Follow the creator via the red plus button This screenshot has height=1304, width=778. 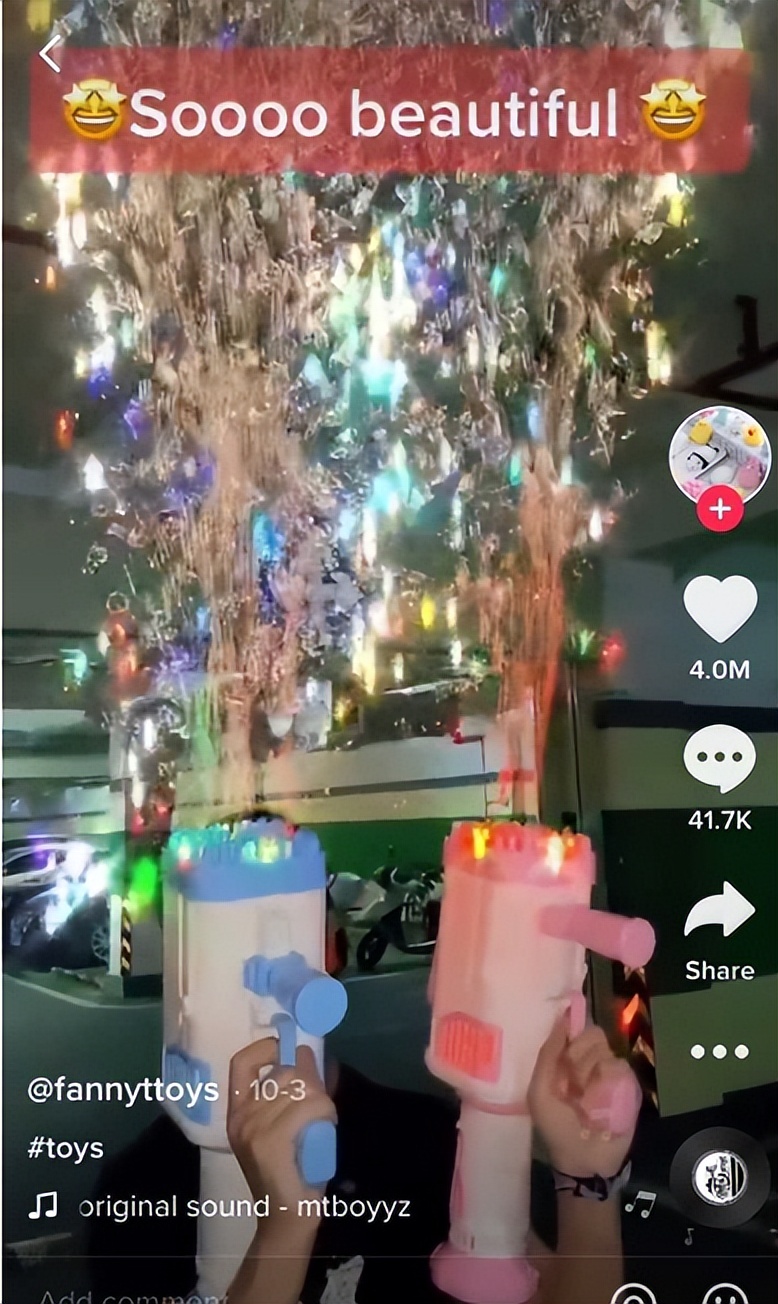(x=718, y=508)
